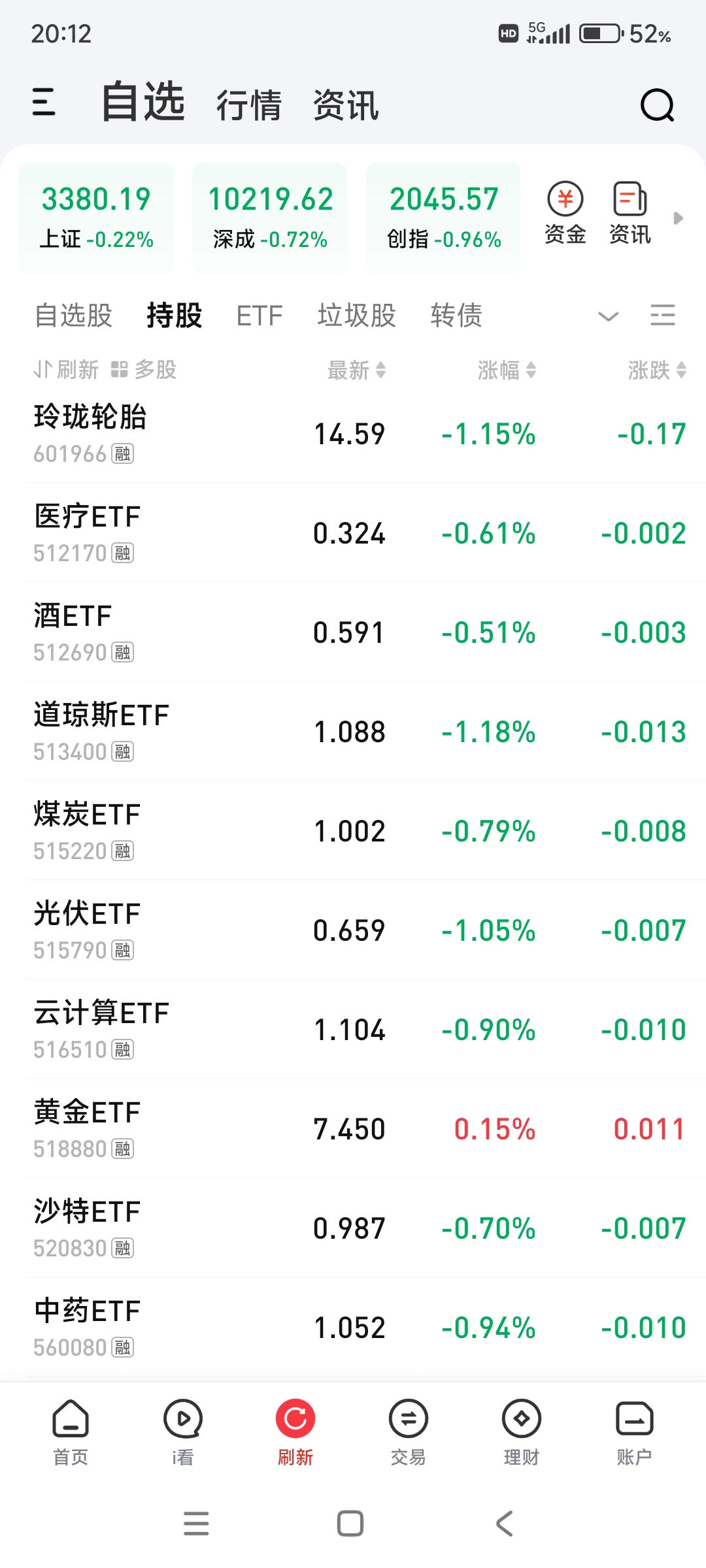Open the 上证 index card
Image resolution: width=706 pixels, height=1568 pixels.
tap(96, 218)
